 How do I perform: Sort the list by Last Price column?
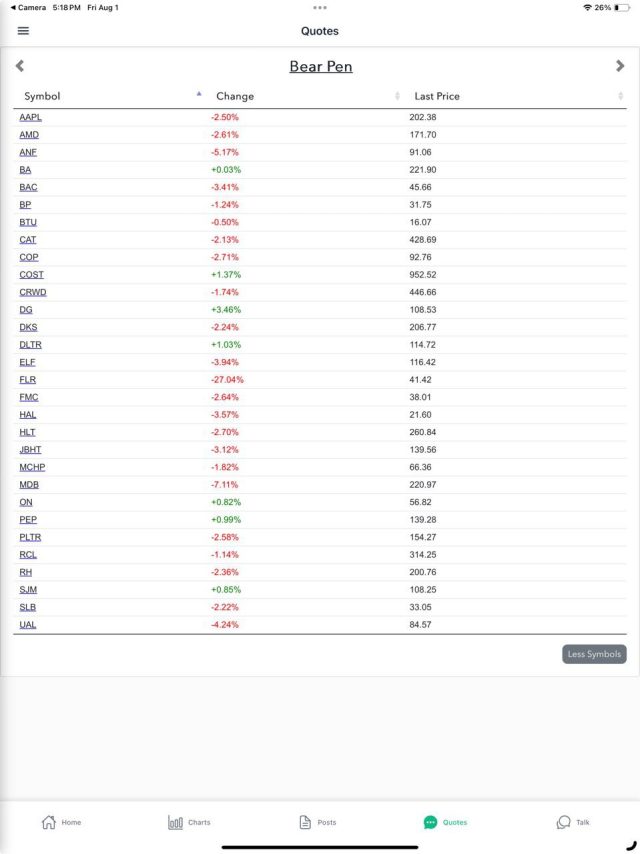[437, 96]
